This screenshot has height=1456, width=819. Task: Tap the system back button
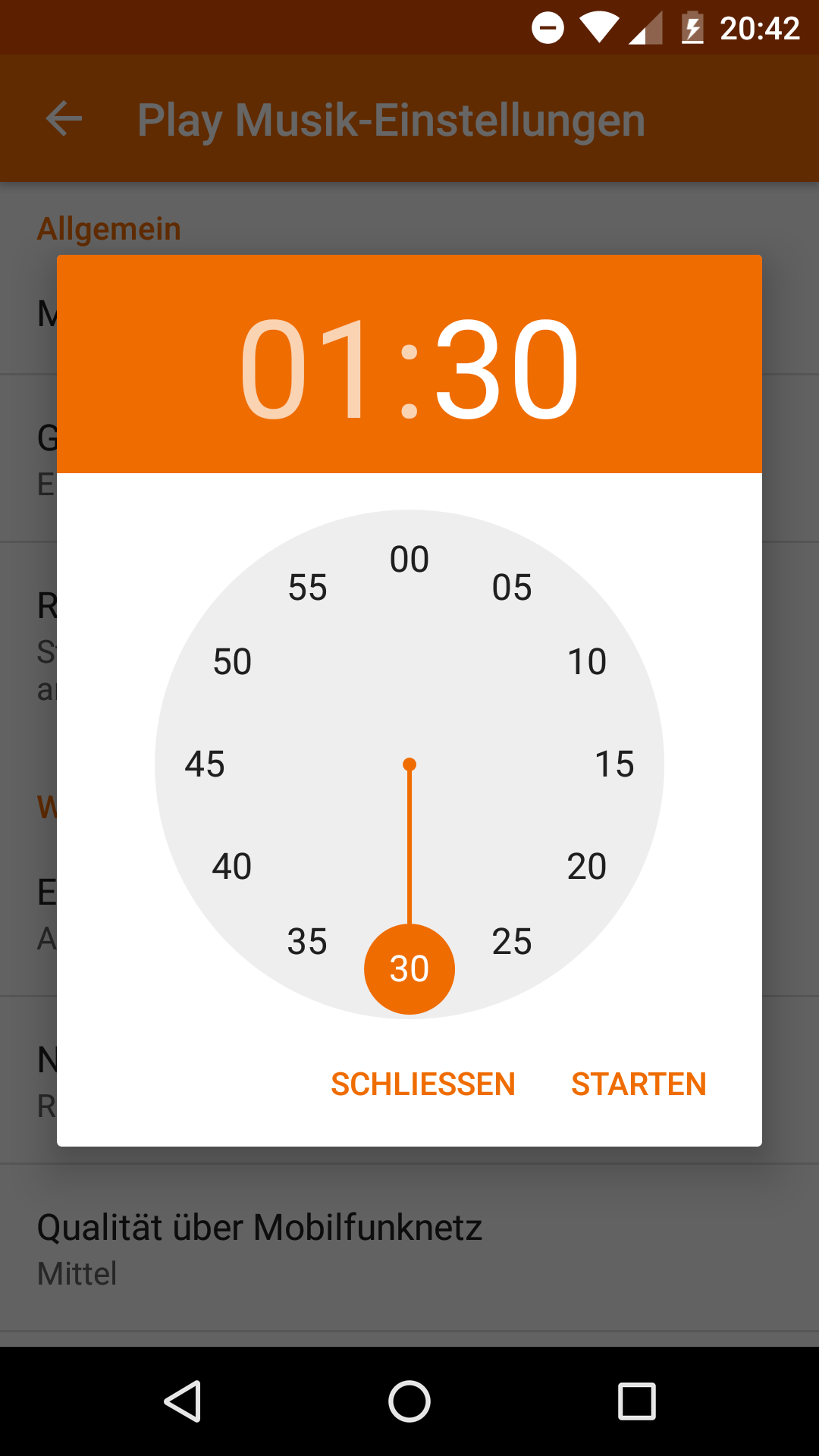(x=182, y=1401)
